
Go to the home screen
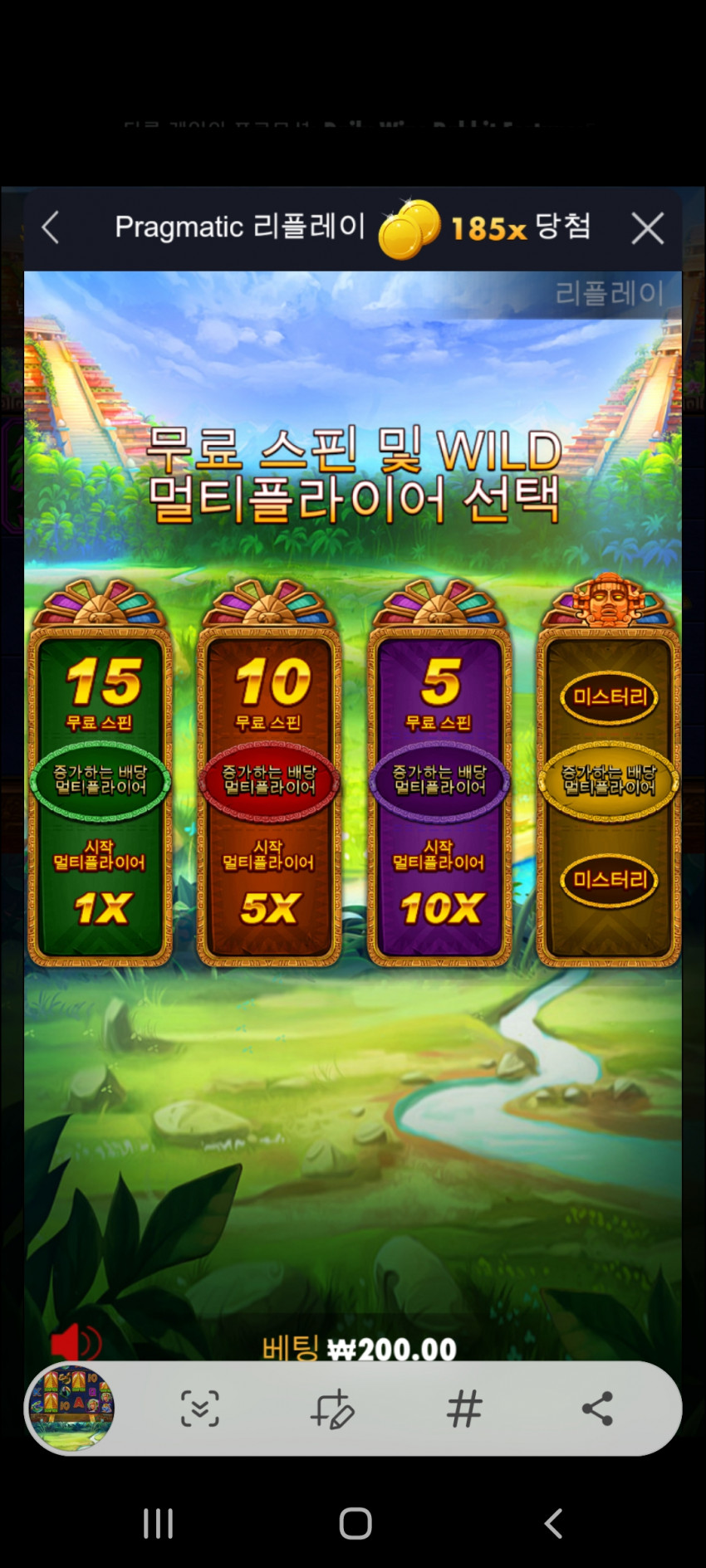point(355,1523)
